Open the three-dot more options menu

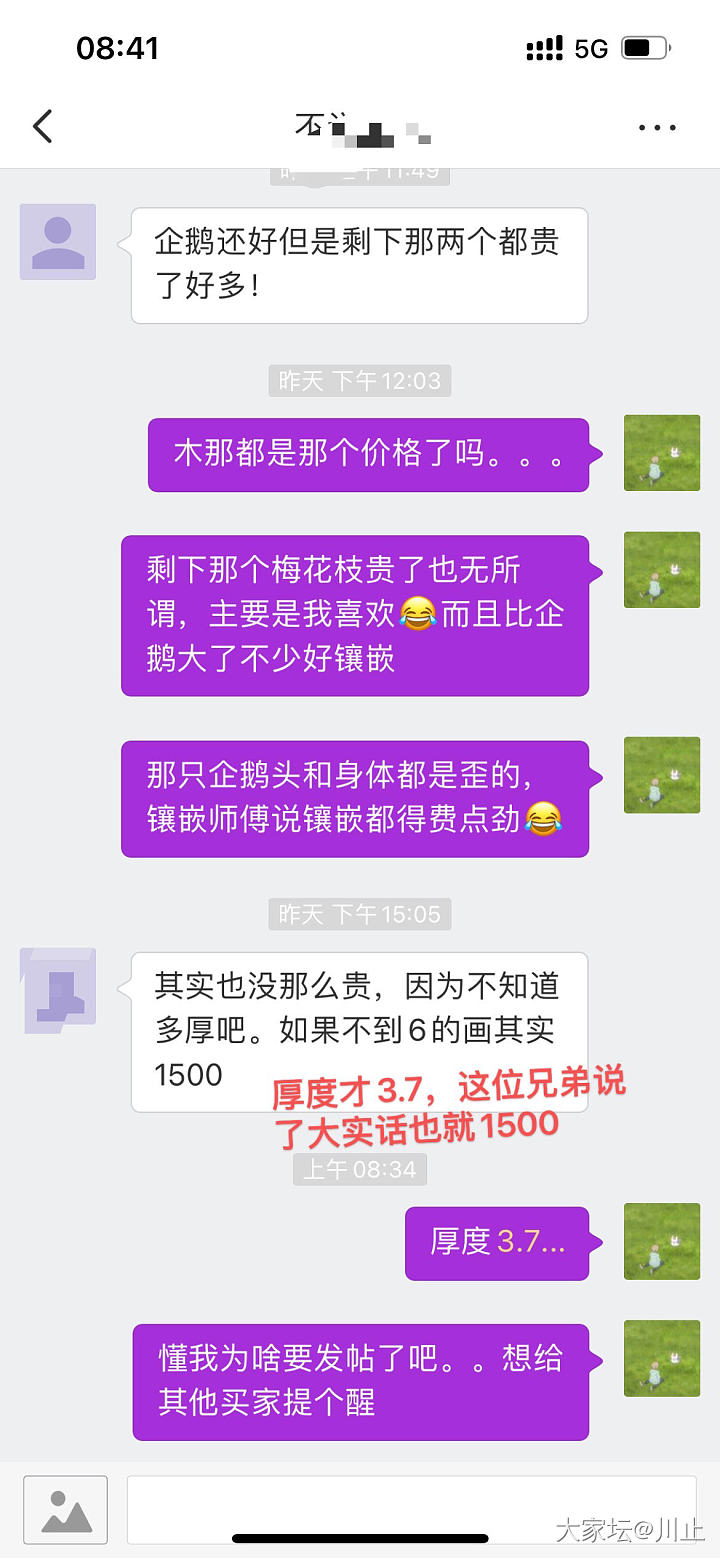[657, 128]
